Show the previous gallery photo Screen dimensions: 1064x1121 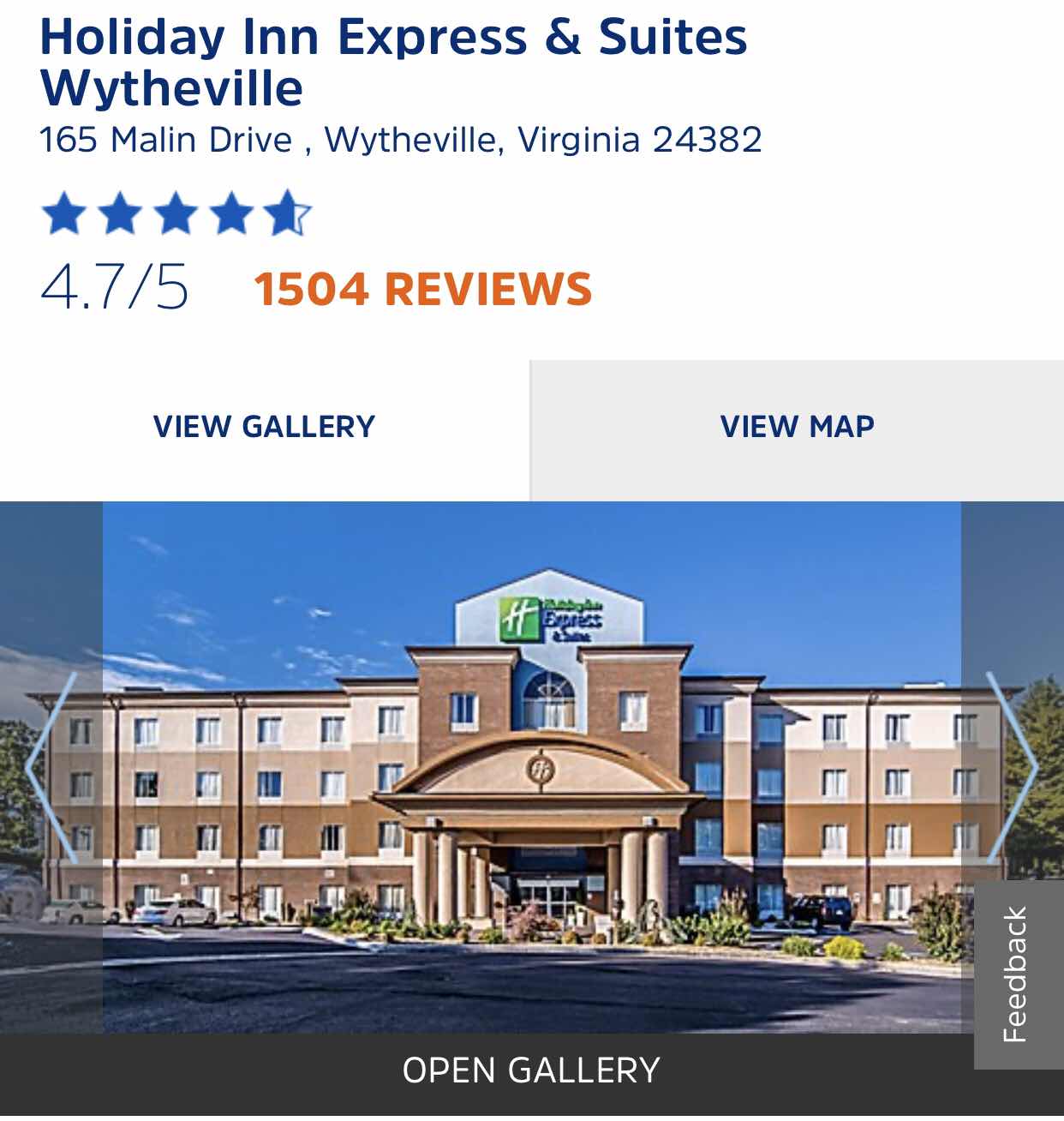pyautogui.click(x=51, y=767)
